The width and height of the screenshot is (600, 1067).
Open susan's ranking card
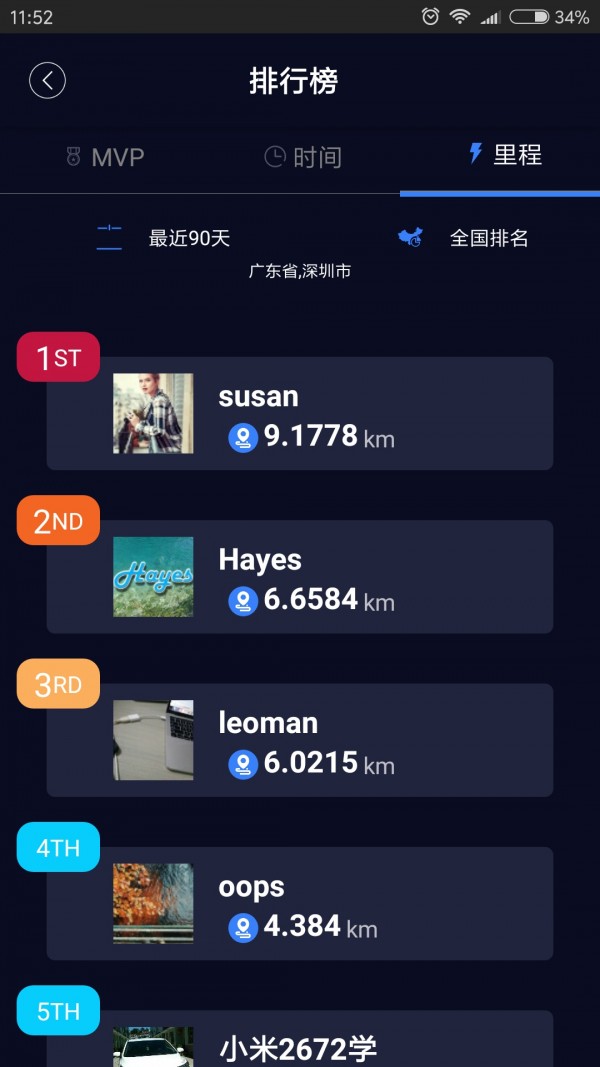coord(300,413)
